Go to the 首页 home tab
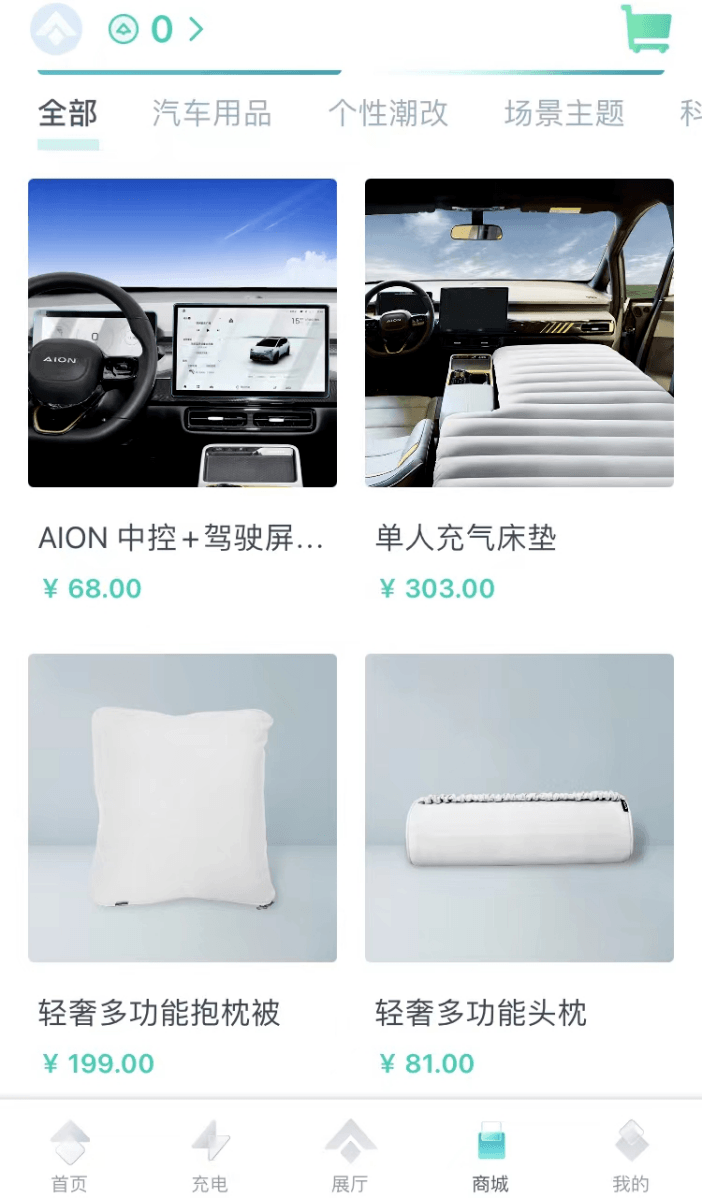The height and width of the screenshot is (1198, 702). pyautogui.click(x=70, y=1156)
